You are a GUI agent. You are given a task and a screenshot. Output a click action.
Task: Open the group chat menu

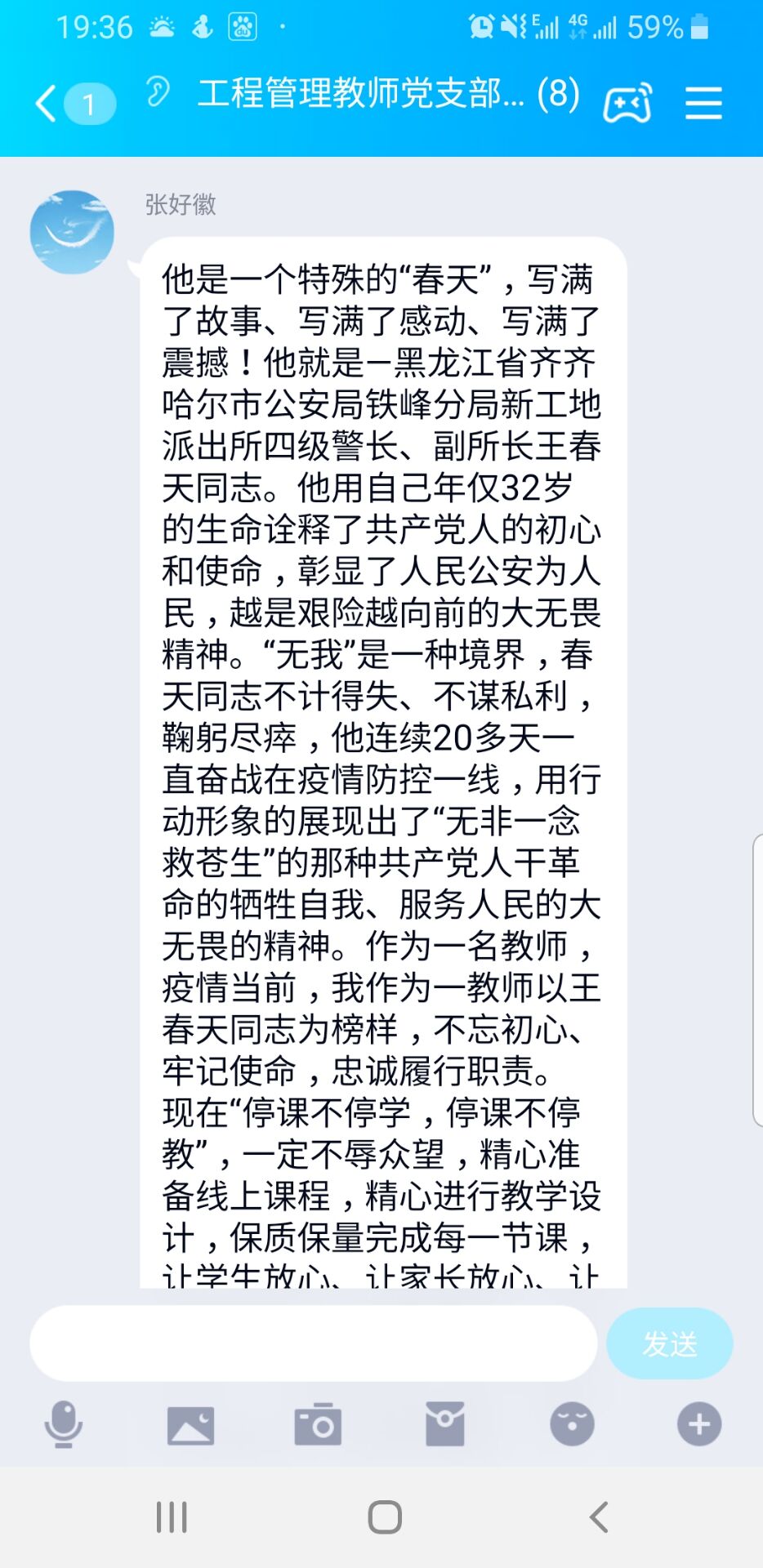tap(703, 103)
